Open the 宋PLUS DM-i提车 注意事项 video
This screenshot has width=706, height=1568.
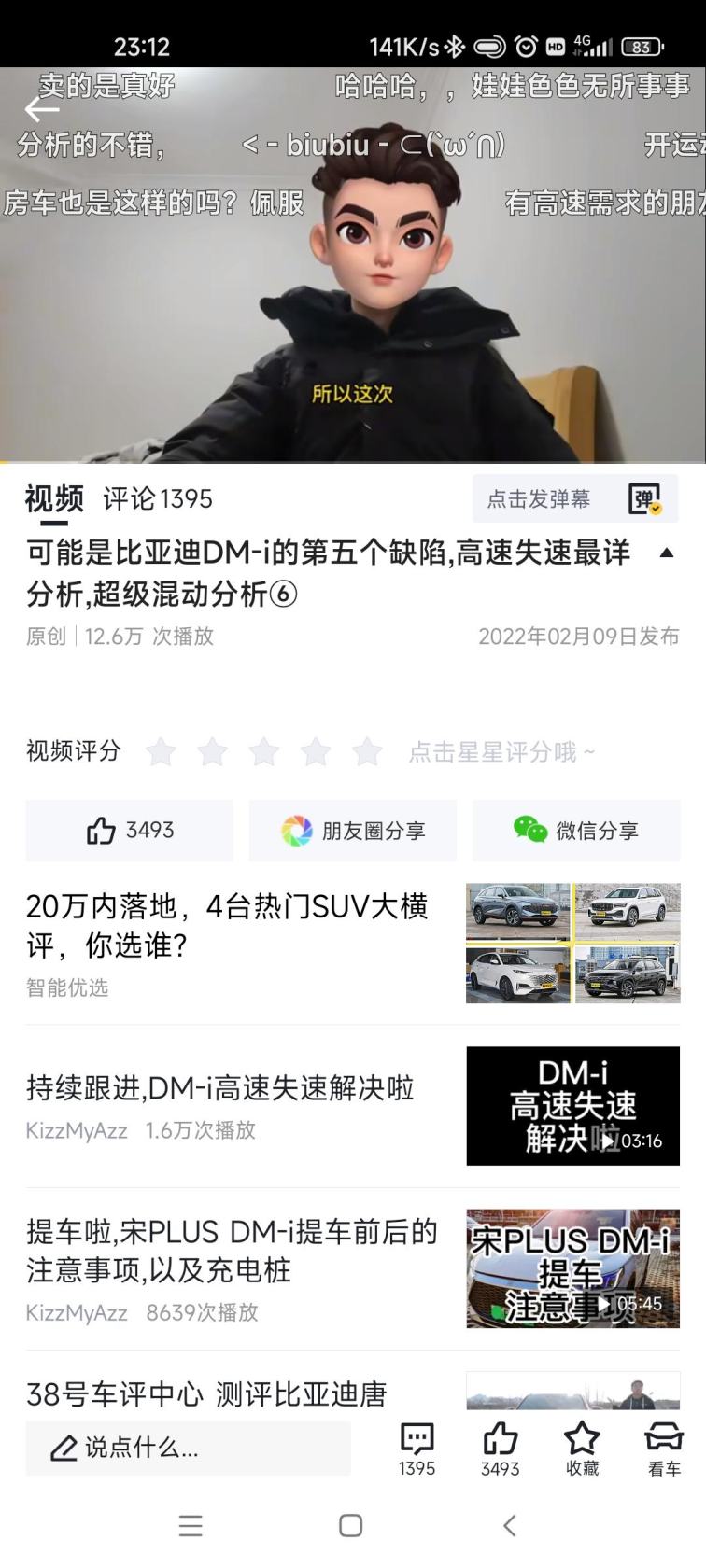coord(572,1268)
